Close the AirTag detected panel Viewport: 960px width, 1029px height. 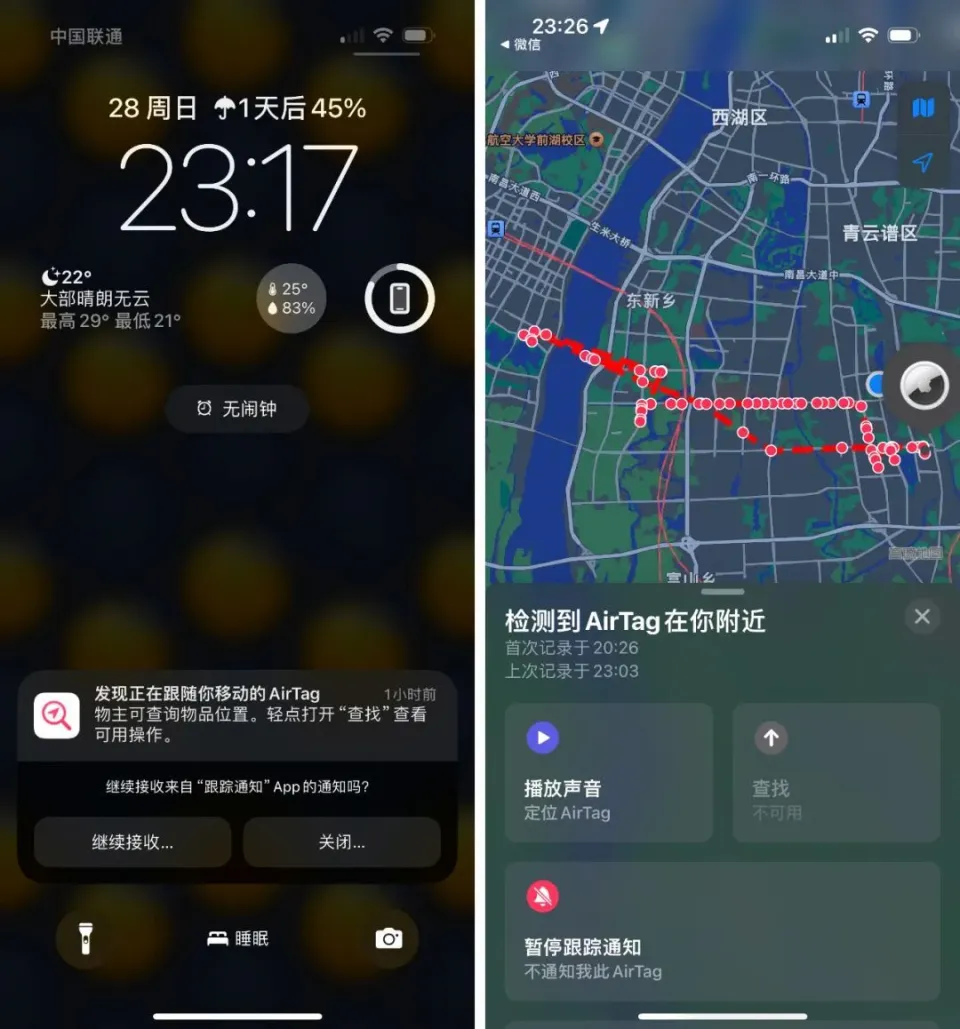922,617
